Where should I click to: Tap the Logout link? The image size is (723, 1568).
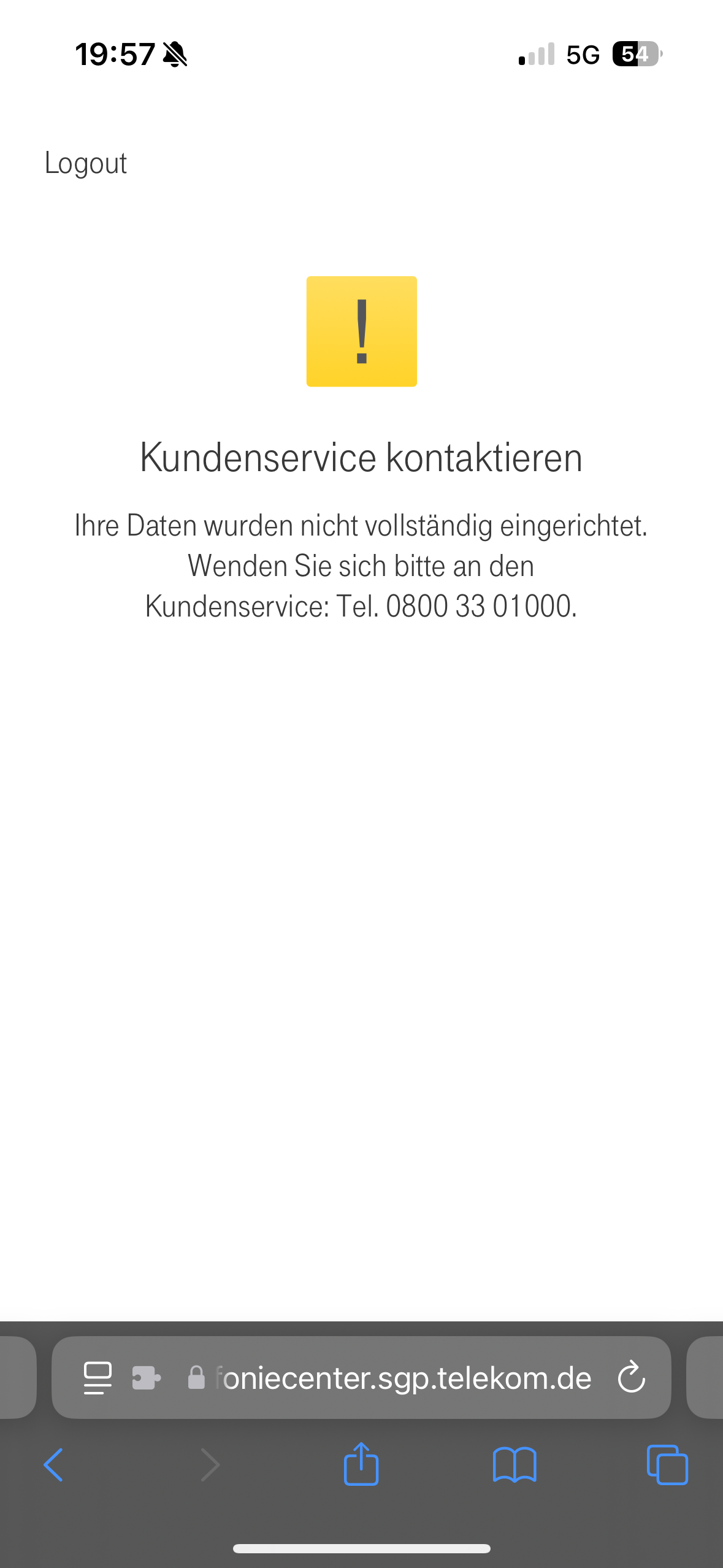(85, 163)
